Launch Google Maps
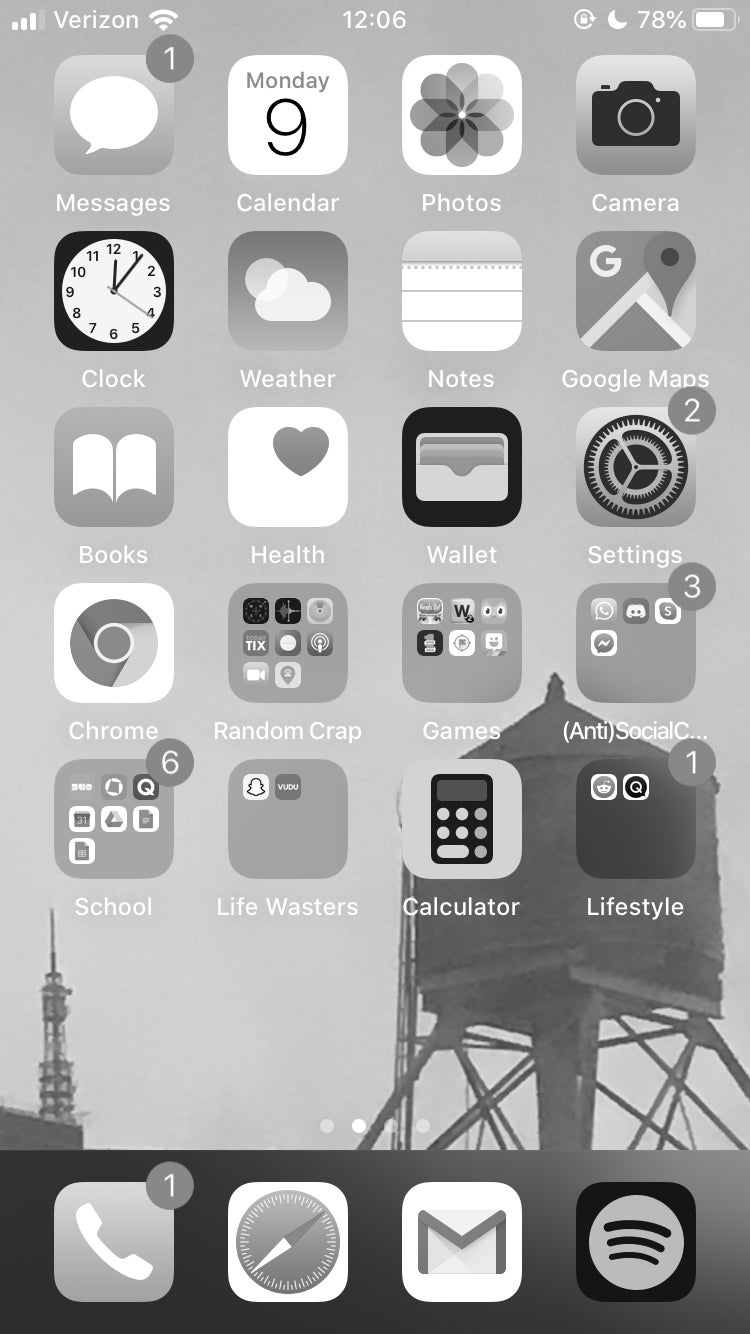The width and height of the screenshot is (750, 1334). click(x=635, y=291)
